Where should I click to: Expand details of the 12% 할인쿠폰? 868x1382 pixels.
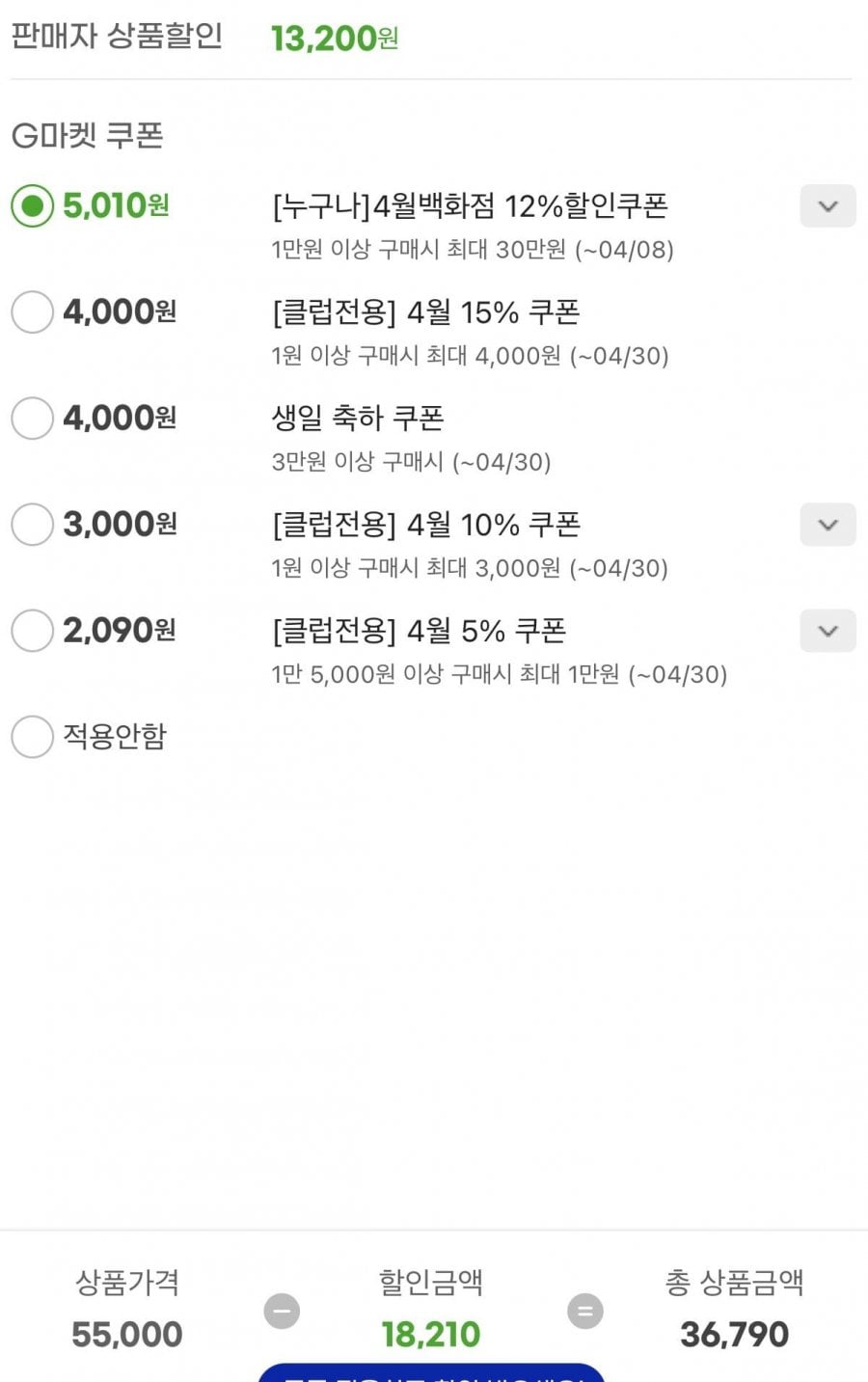point(827,206)
